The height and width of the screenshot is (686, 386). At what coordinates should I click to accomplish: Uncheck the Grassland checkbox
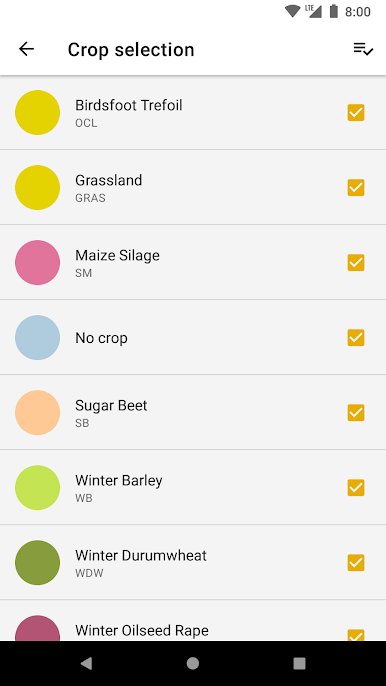point(356,188)
